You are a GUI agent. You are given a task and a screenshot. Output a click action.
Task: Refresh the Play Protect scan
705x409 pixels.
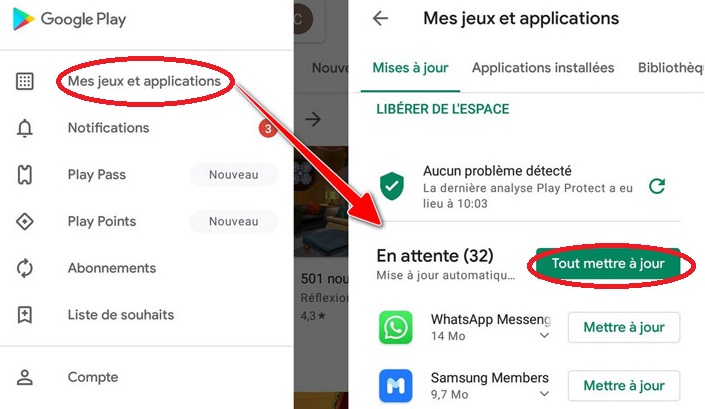click(657, 186)
